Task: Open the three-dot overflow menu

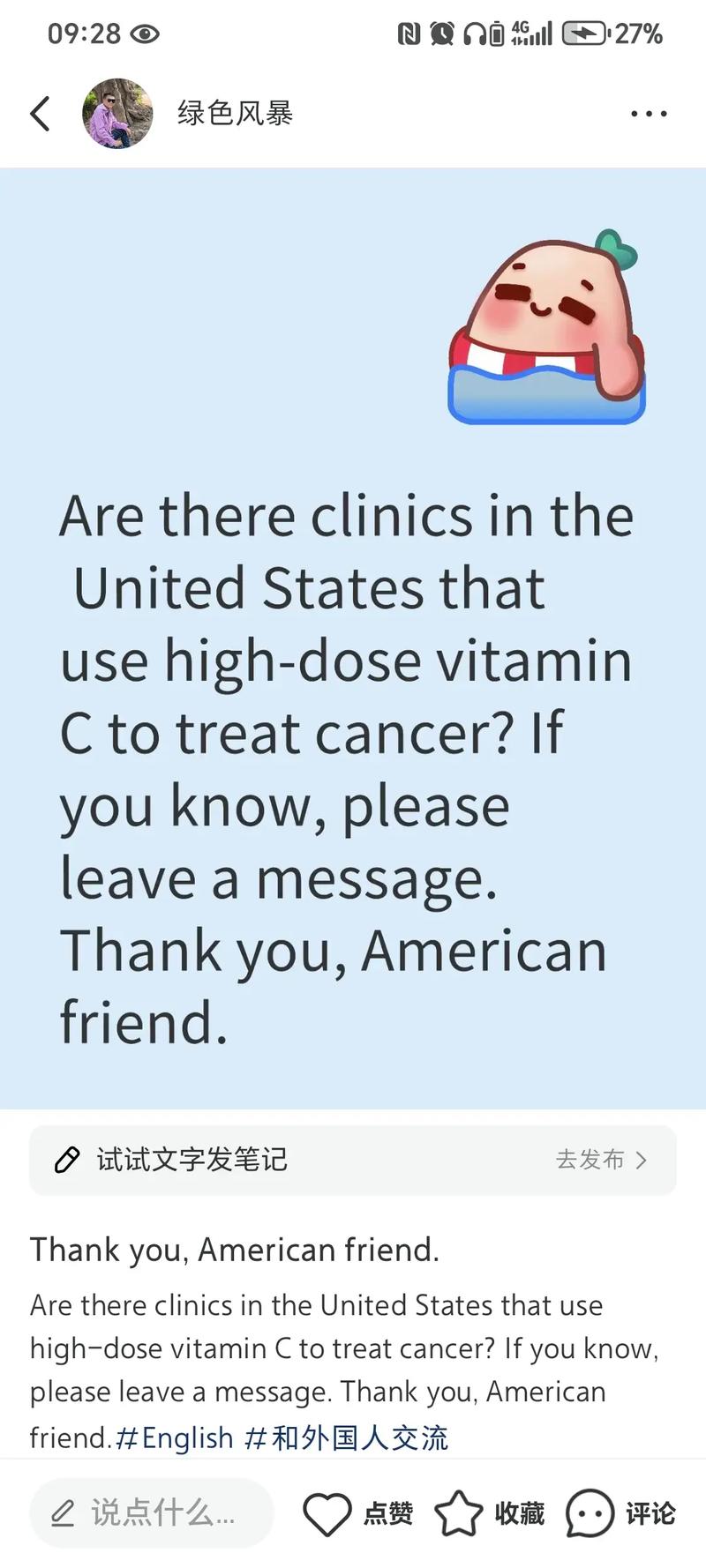Action: [x=649, y=114]
